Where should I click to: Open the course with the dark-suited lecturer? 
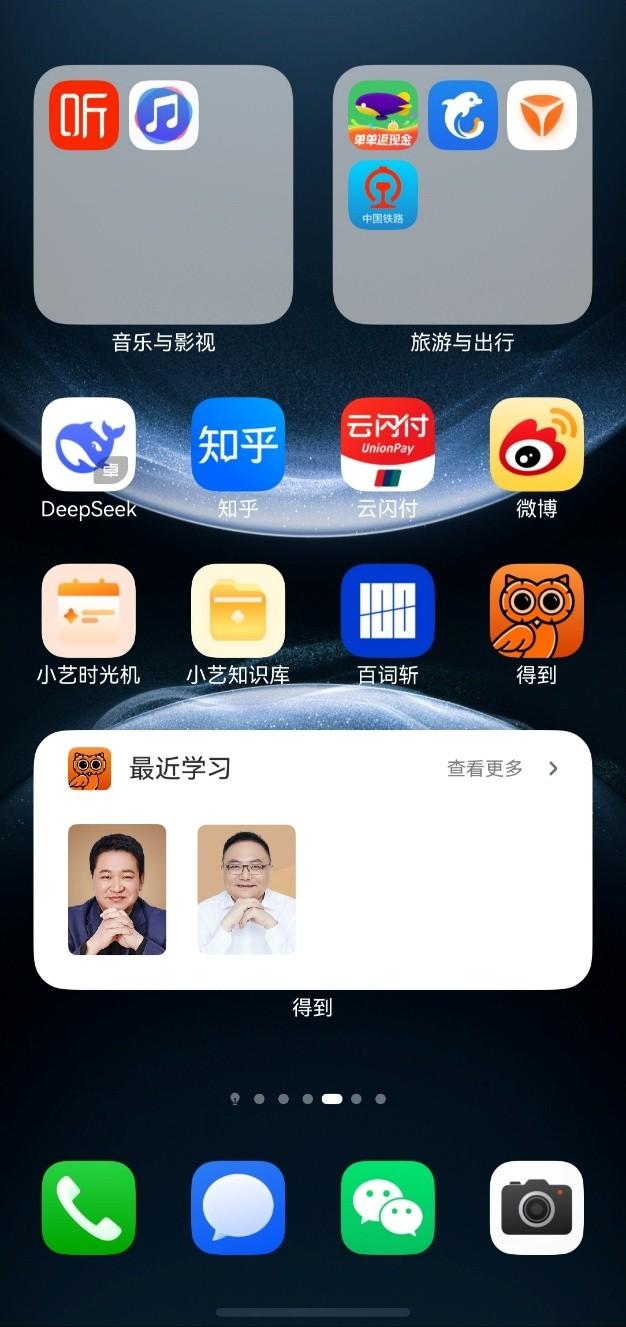click(x=117, y=889)
